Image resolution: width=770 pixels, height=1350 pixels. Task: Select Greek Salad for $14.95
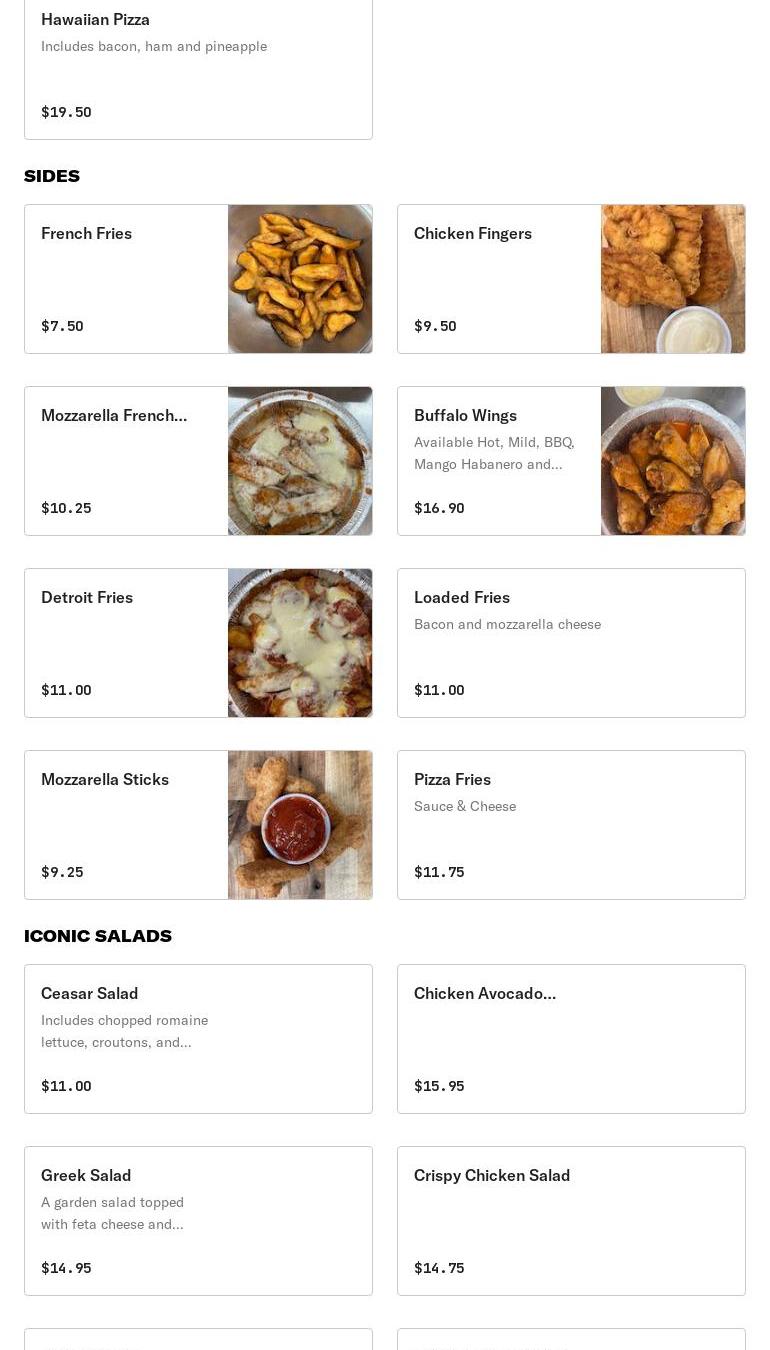(198, 1221)
